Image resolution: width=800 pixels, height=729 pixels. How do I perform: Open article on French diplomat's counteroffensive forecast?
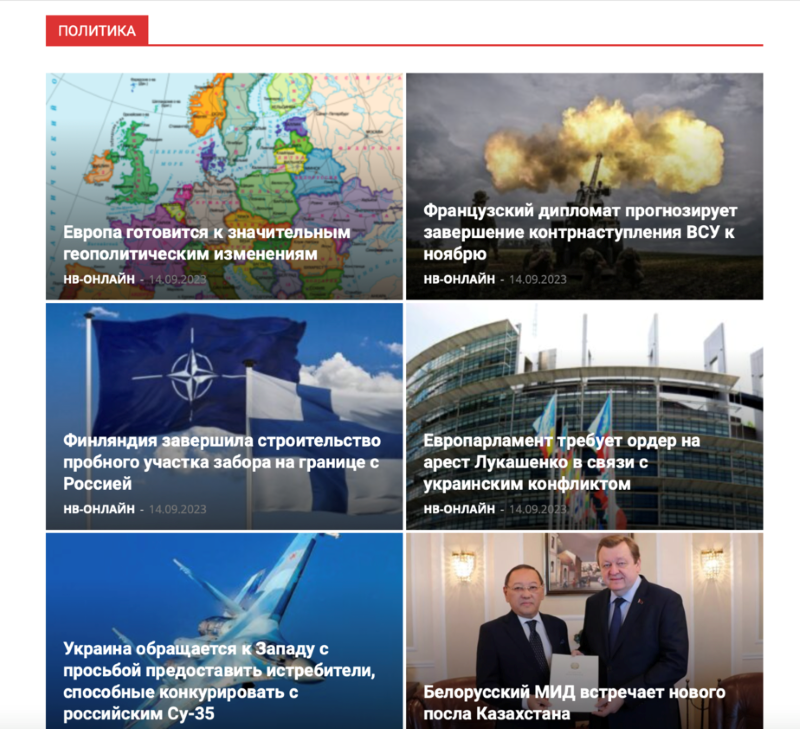[x=579, y=233]
